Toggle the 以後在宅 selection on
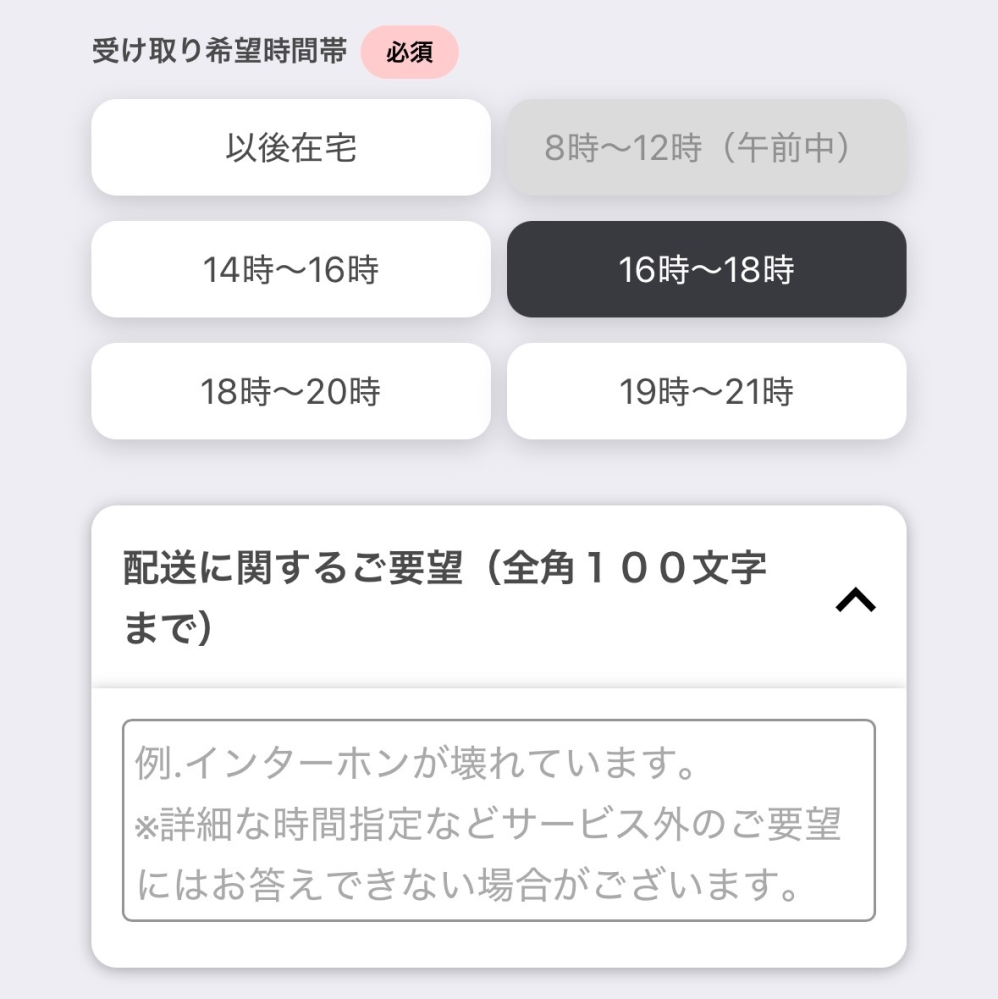 click(291, 148)
